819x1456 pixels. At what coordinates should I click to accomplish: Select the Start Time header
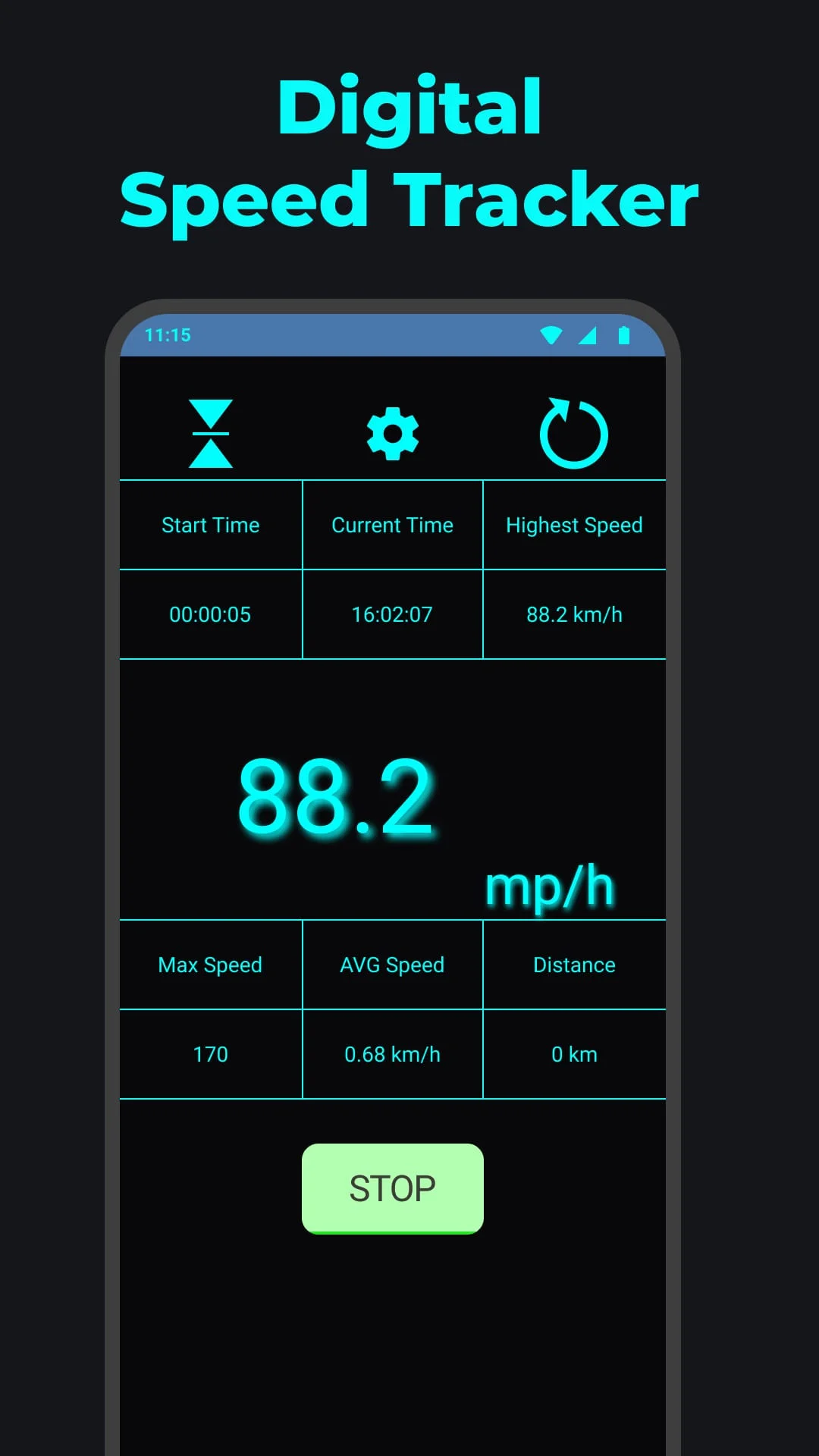209,524
